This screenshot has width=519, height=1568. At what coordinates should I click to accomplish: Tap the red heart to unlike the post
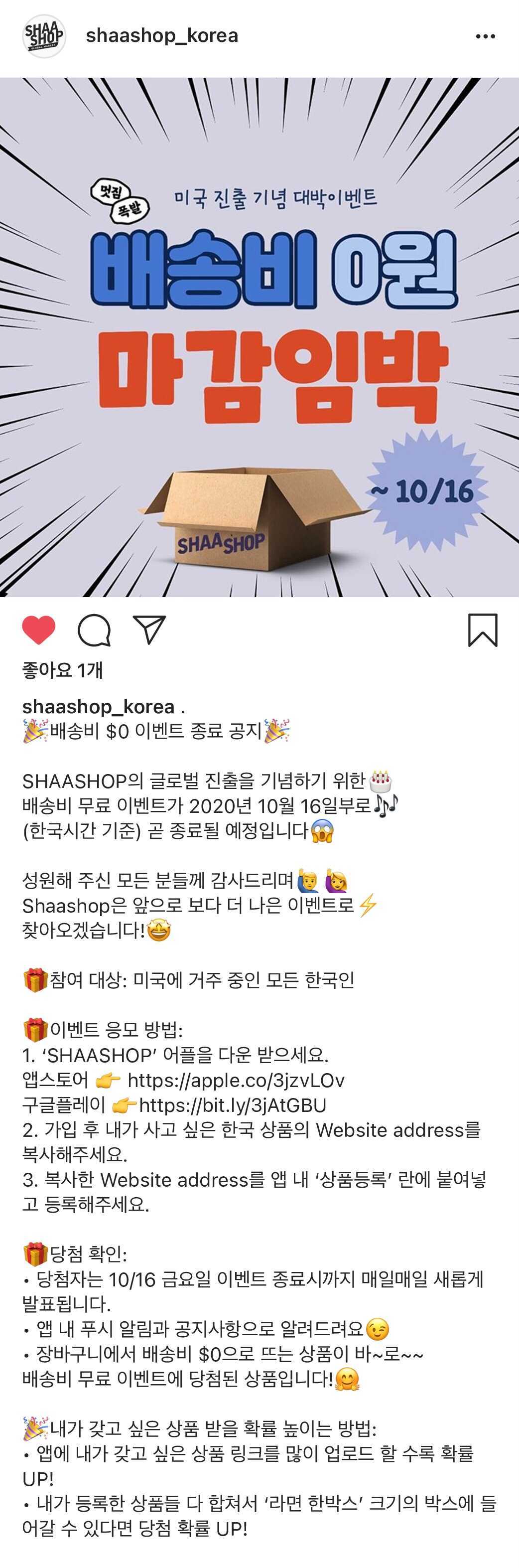tap(39, 629)
